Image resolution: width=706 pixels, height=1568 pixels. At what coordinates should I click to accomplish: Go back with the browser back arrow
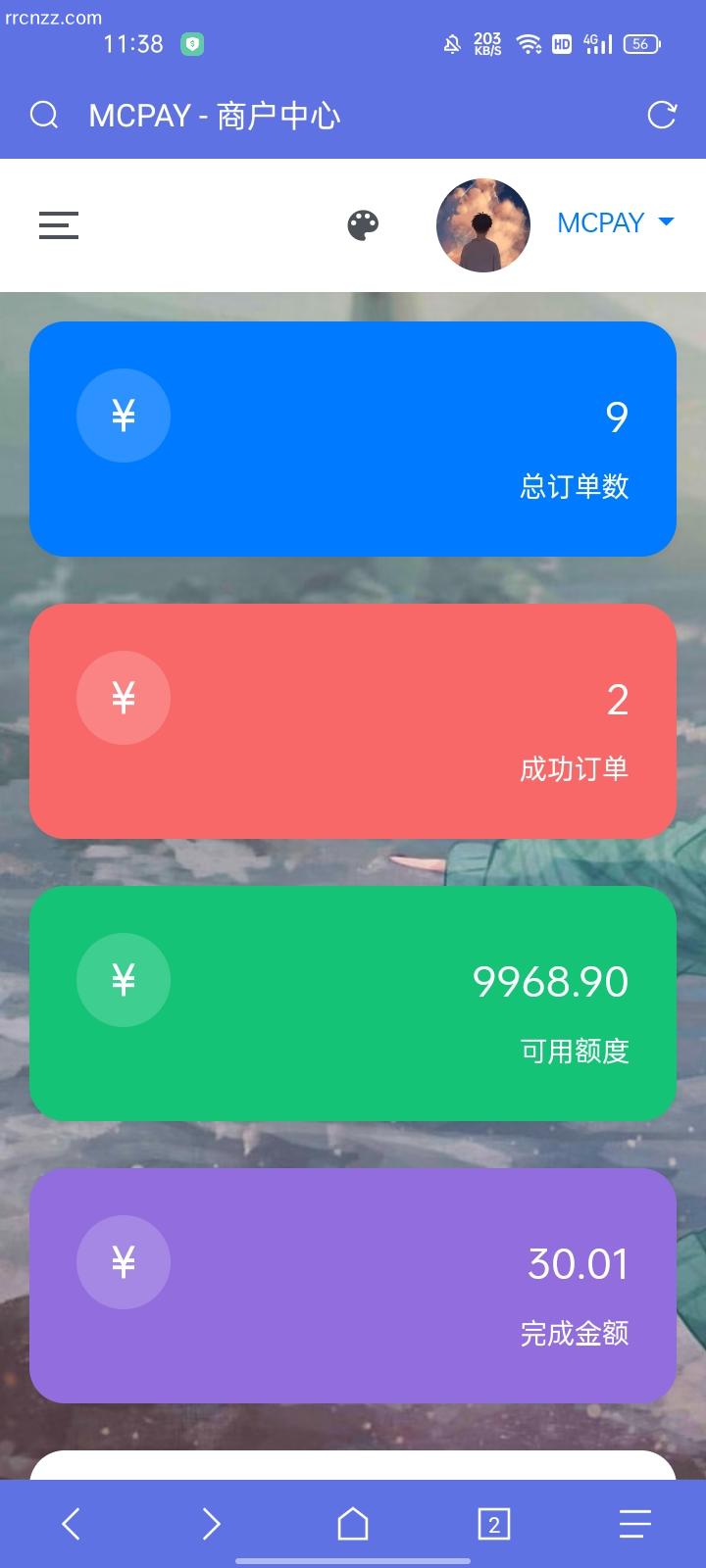71,1524
